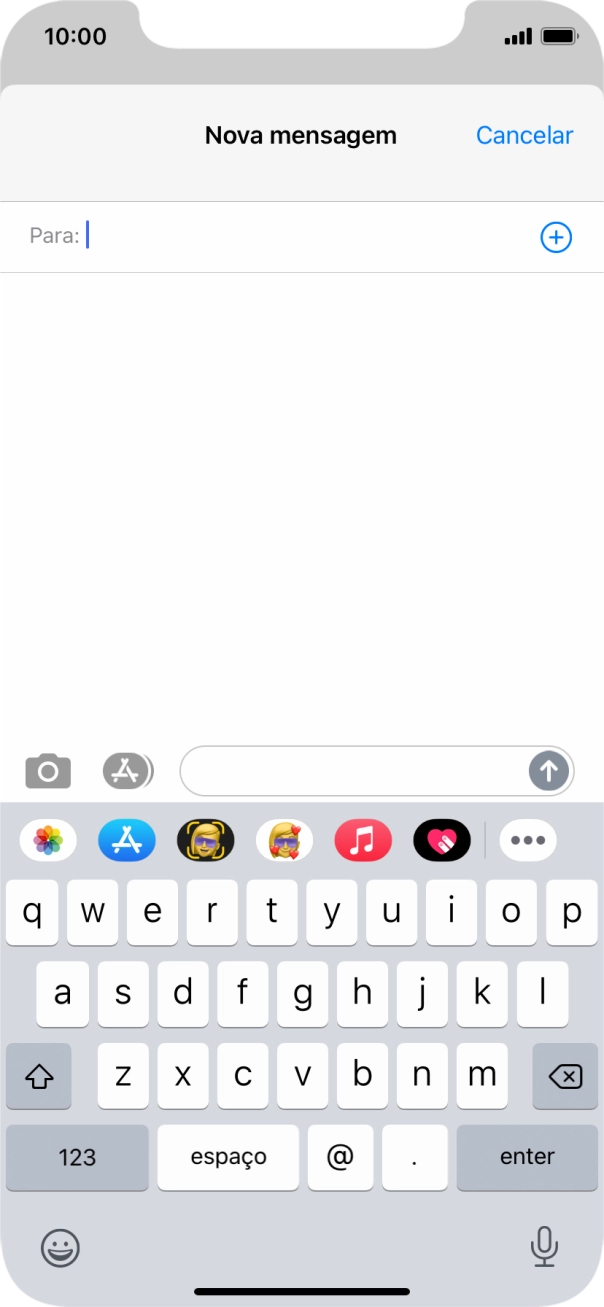Screen dimensions: 604x1307
Task: Show more iMessage apps via ellipsis
Action: click(528, 840)
